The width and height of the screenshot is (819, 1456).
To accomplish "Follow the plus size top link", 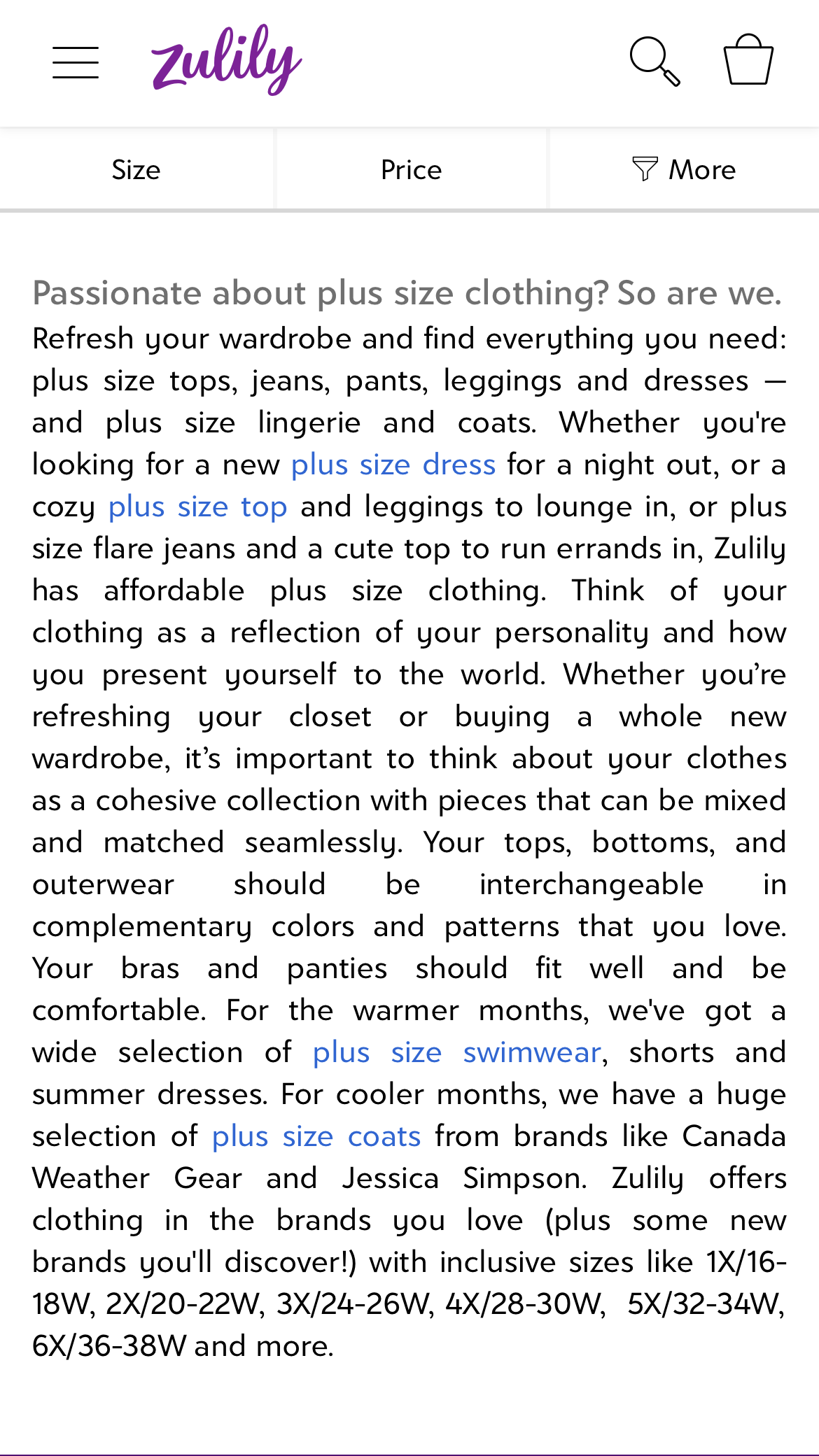I will [x=198, y=507].
